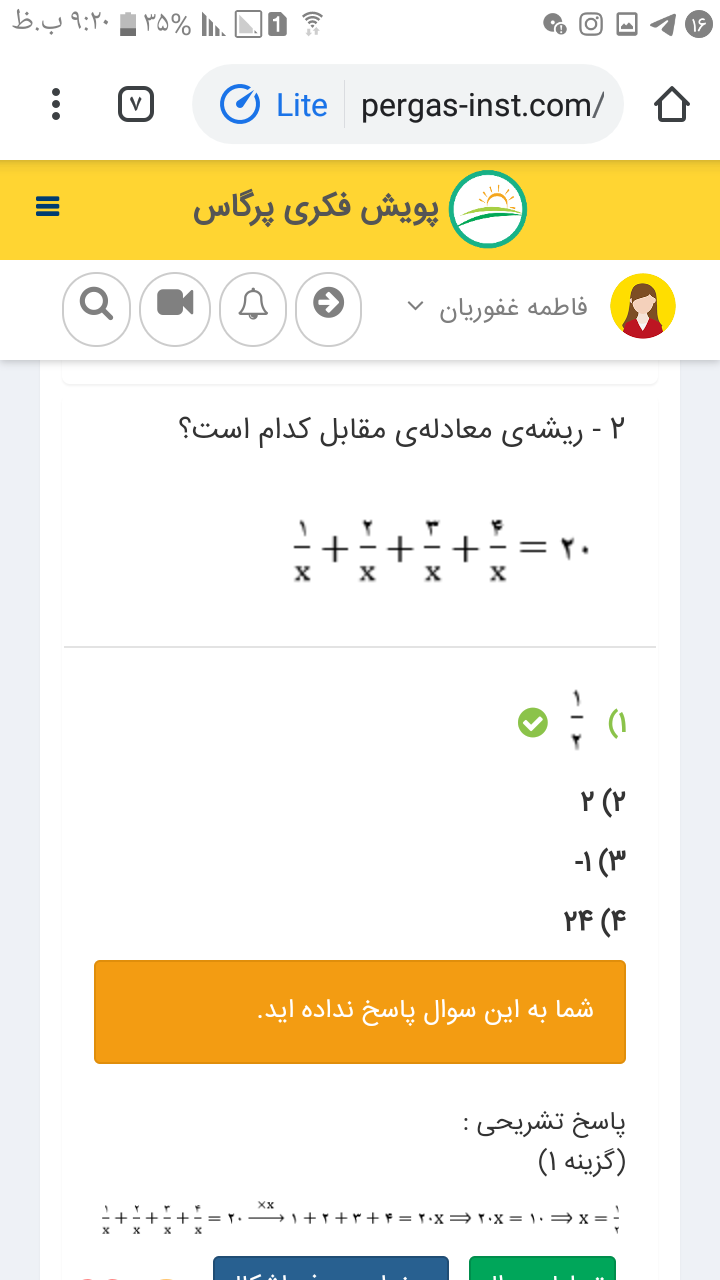Open the browser tab switcher
The image size is (720, 1280).
[136, 104]
